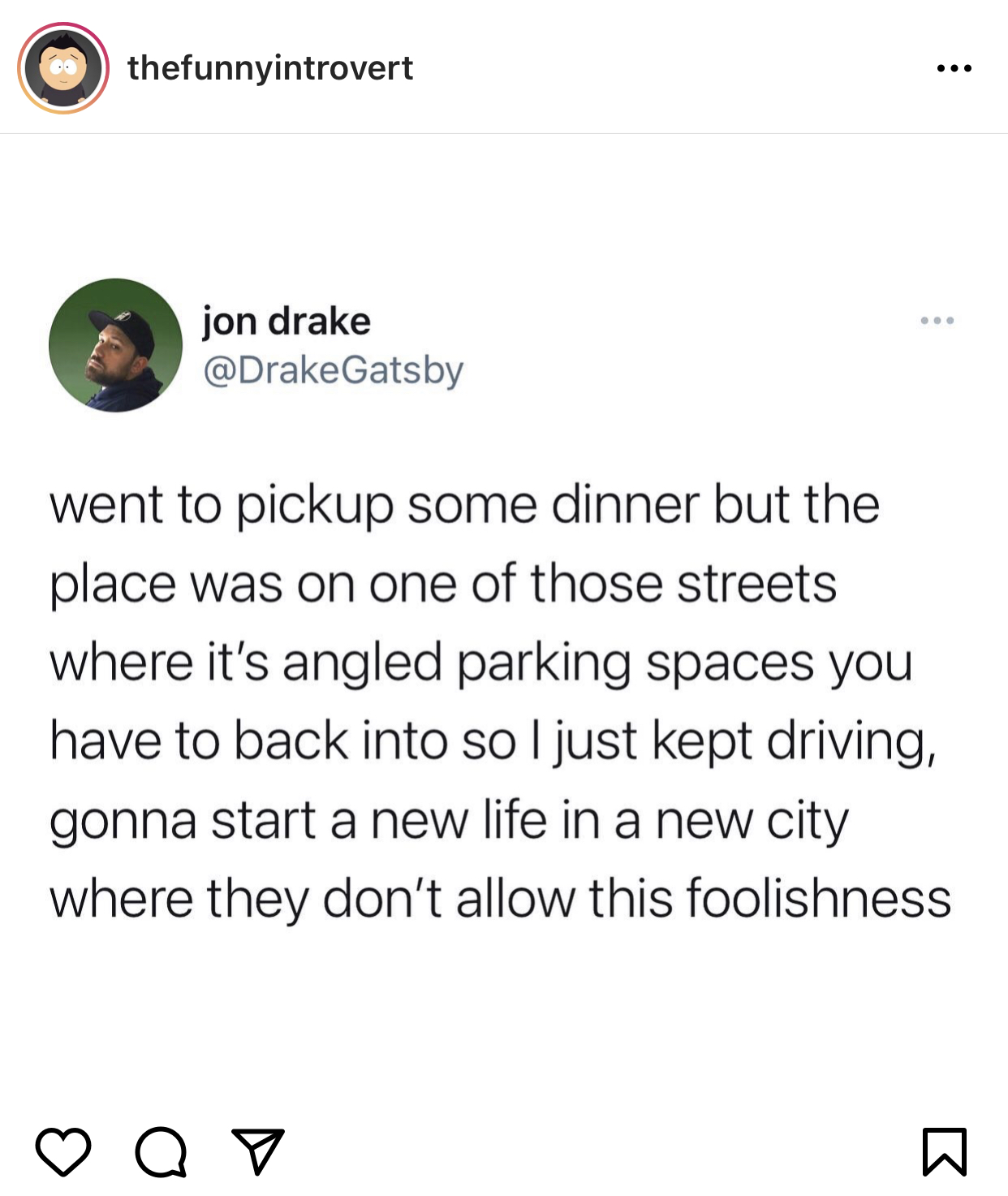Share post via paper plane icon
1008x1196 pixels.
coord(257,1151)
